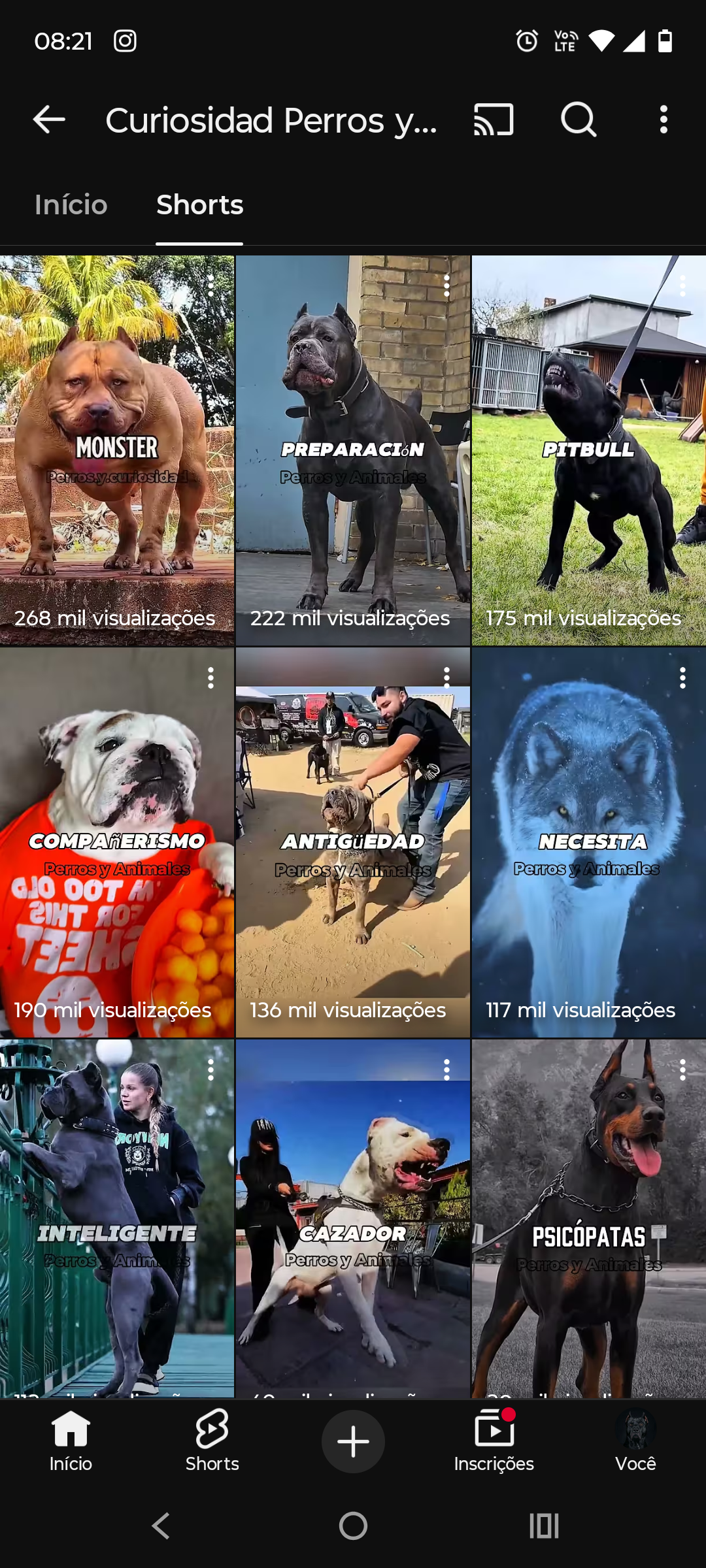Switch to the channel's Início tab
Image resolution: width=706 pixels, height=1568 pixels.
click(x=71, y=205)
